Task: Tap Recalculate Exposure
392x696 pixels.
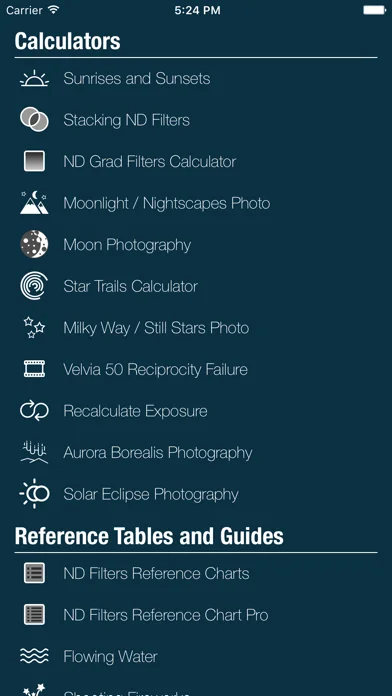Action: point(196,411)
